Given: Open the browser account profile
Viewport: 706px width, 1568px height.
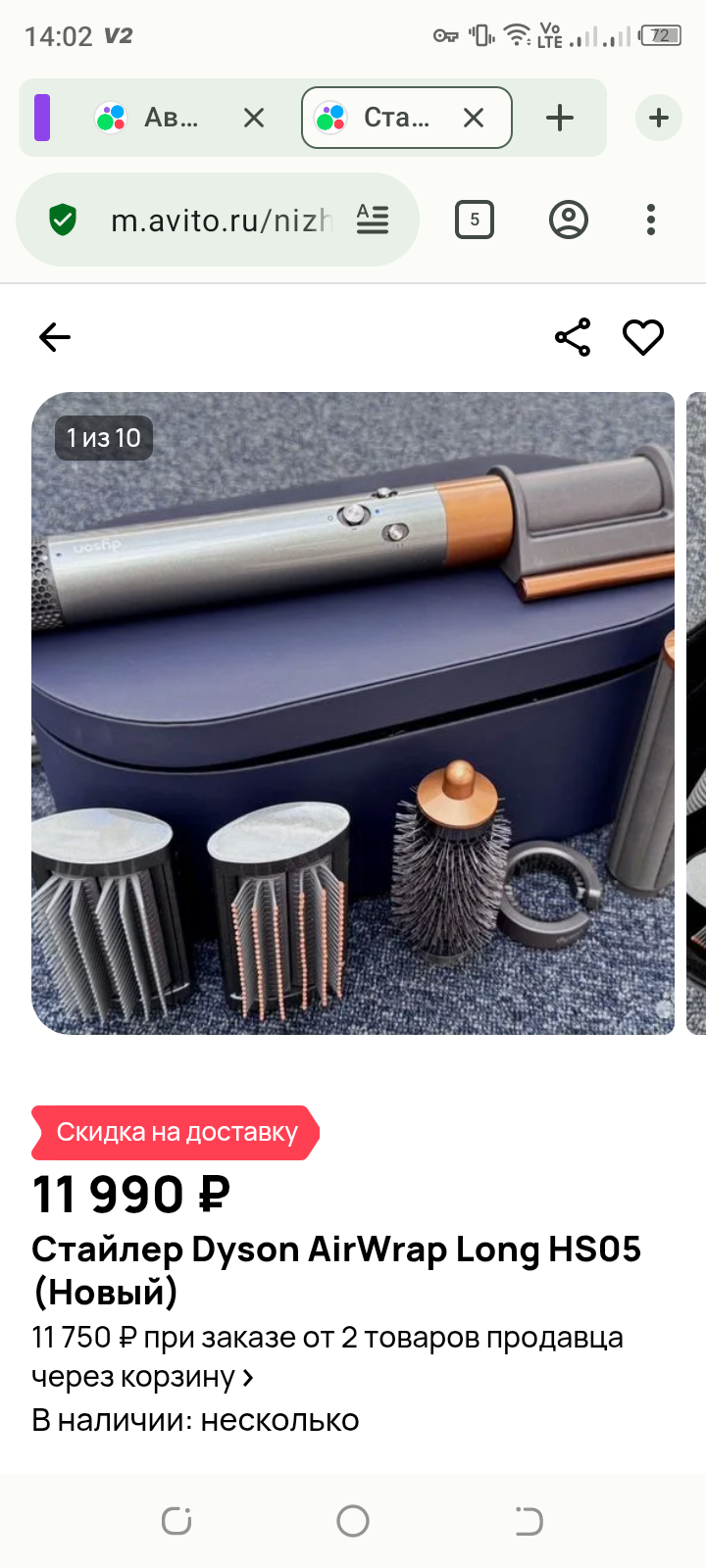Looking at the screenshot, I should click(569, 220).
